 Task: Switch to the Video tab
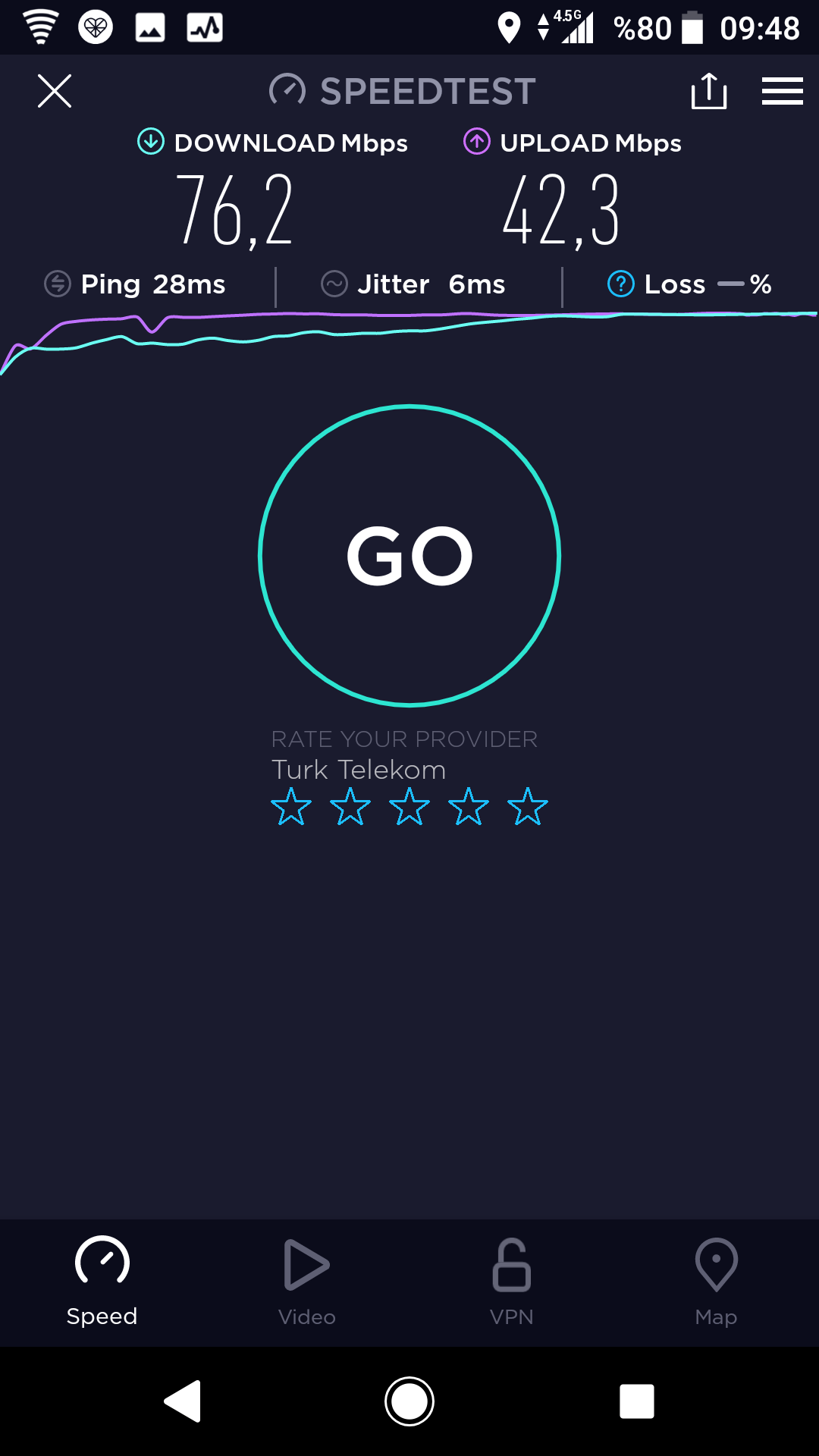pyautogui.click(x=307, y=1282)
